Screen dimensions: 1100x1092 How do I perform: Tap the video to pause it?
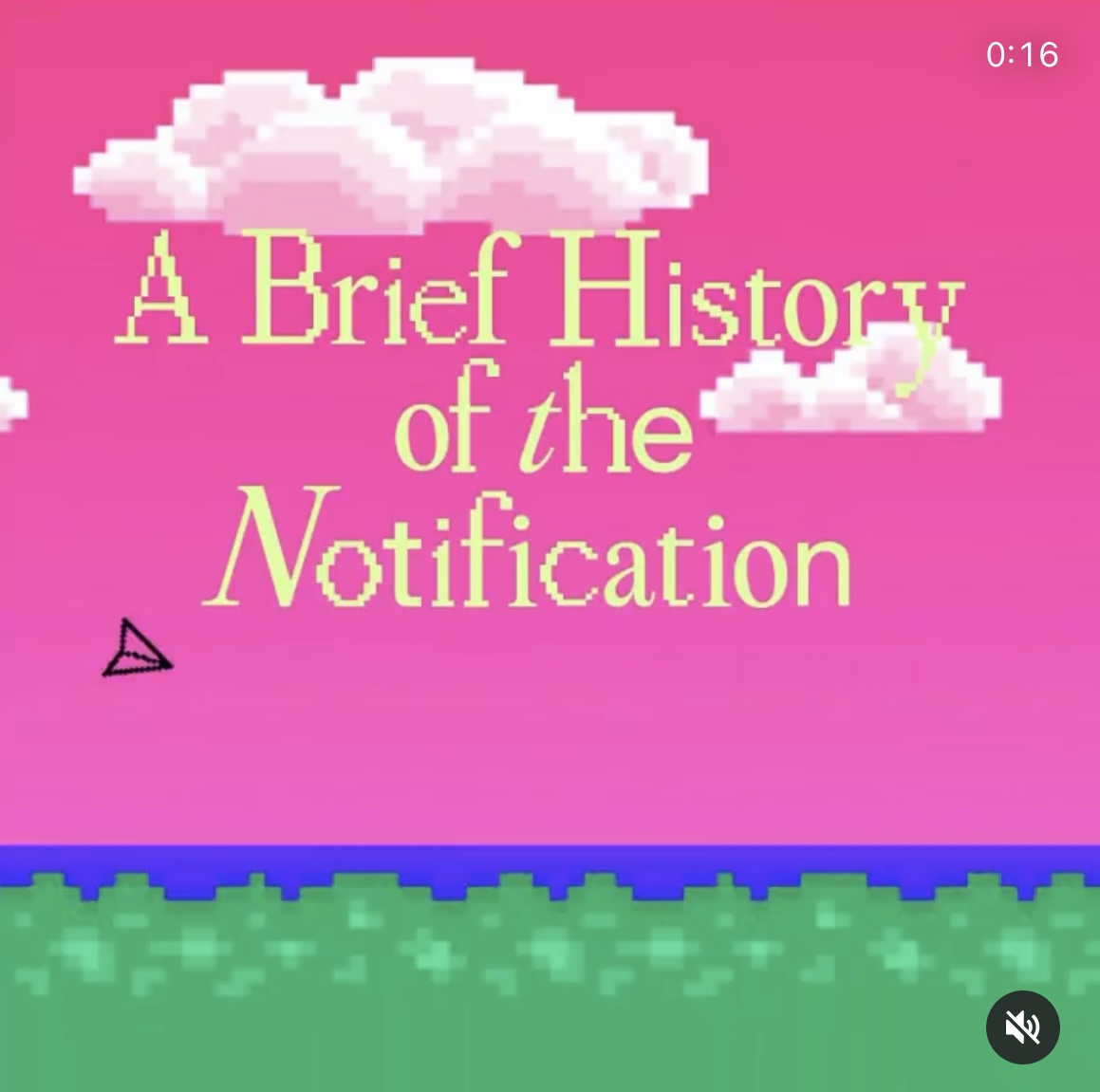[550, 721]
